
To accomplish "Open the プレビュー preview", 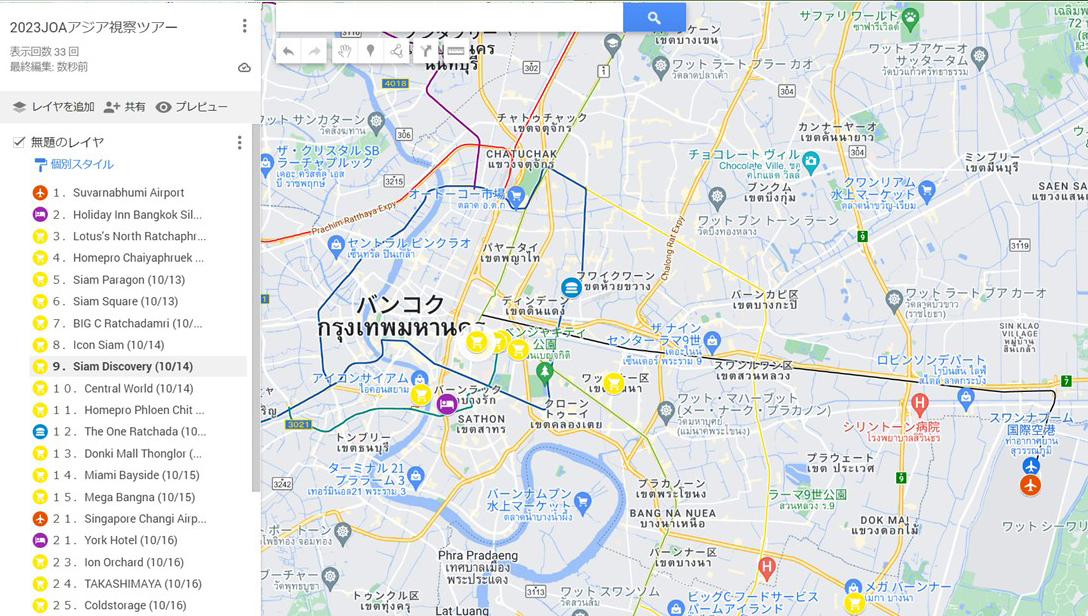I will coord(192,107).
